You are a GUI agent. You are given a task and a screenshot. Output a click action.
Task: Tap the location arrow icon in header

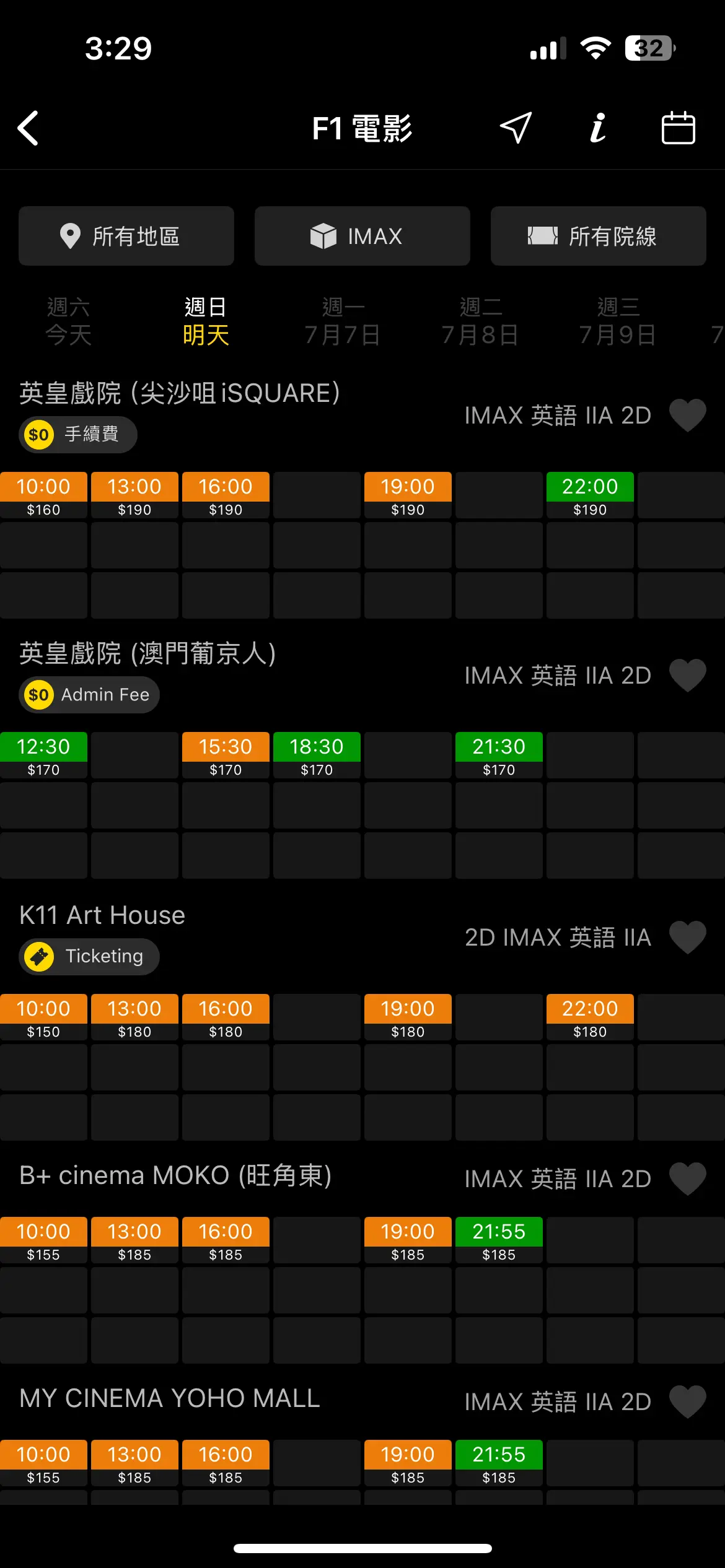pos(516,128)
